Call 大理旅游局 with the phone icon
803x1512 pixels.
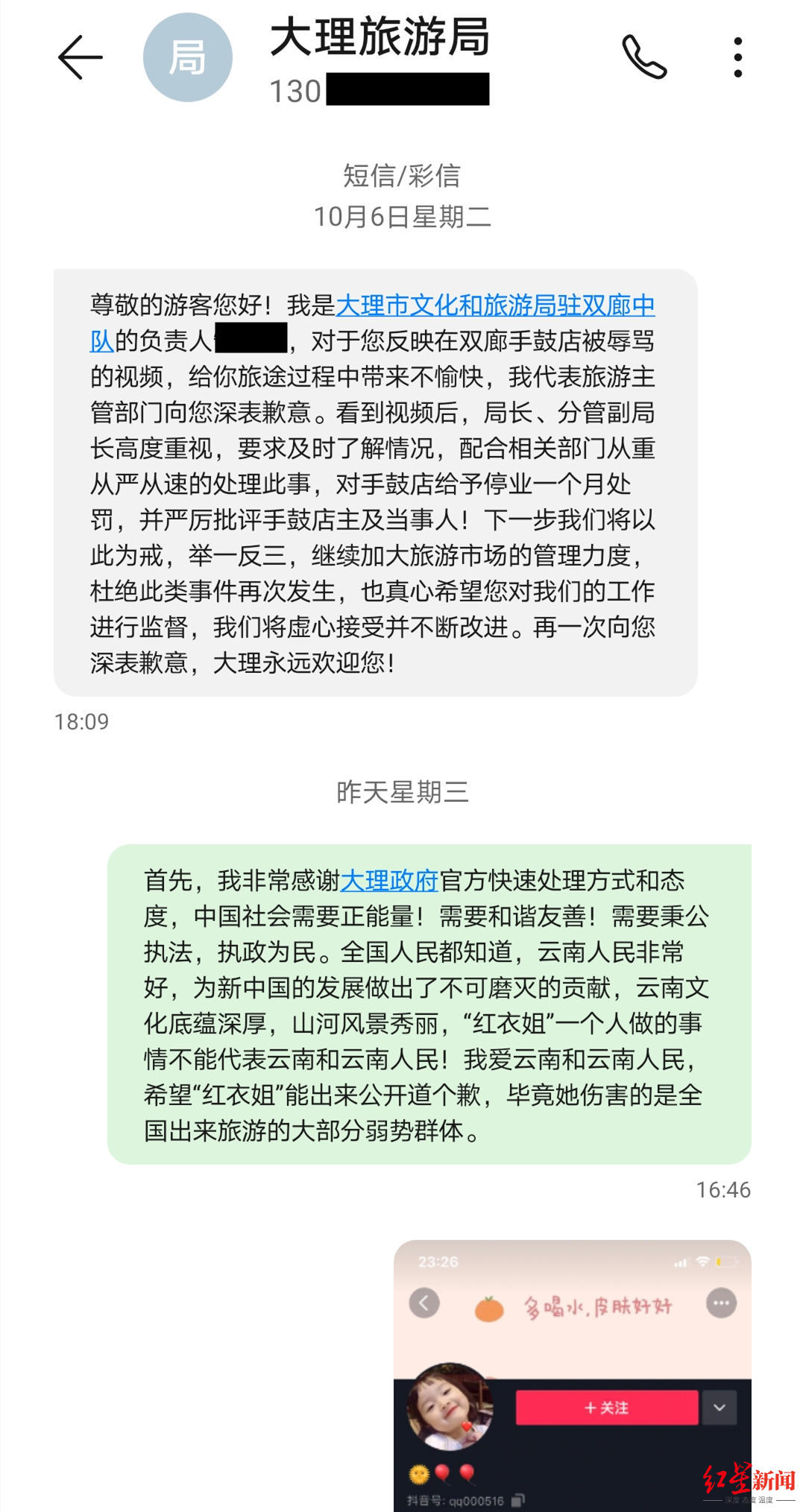(x=644, y=57)
